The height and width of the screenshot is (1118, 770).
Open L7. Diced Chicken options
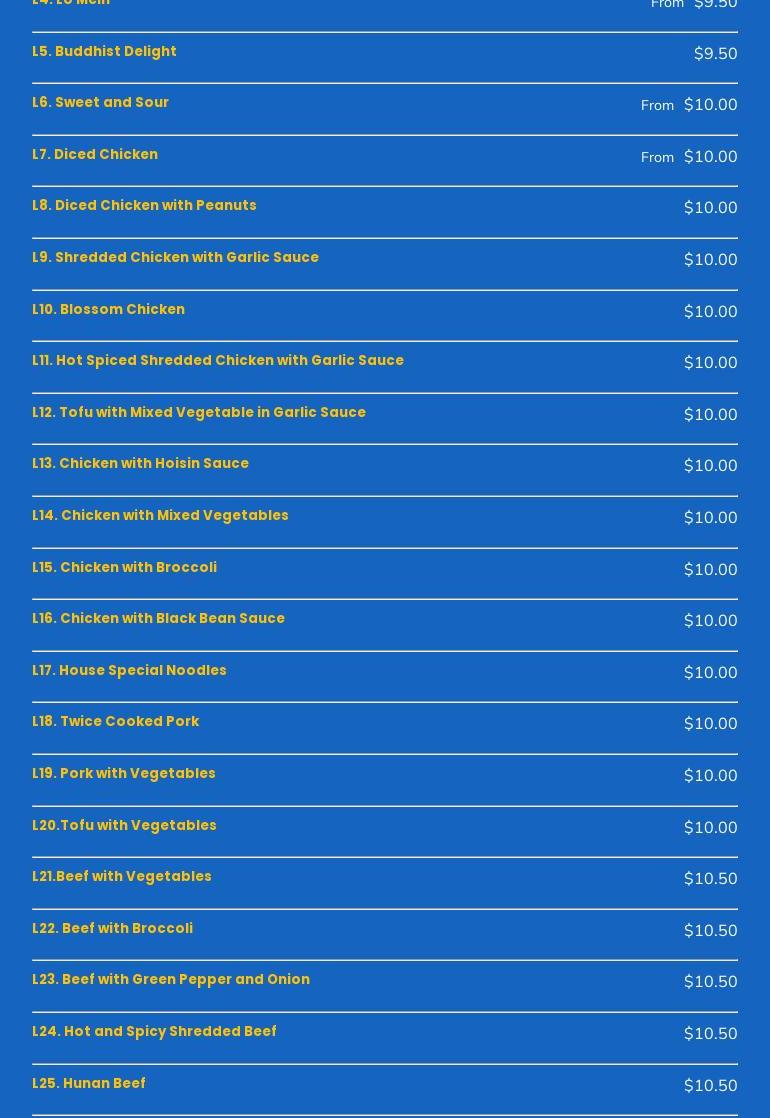[x=95, y=155]
